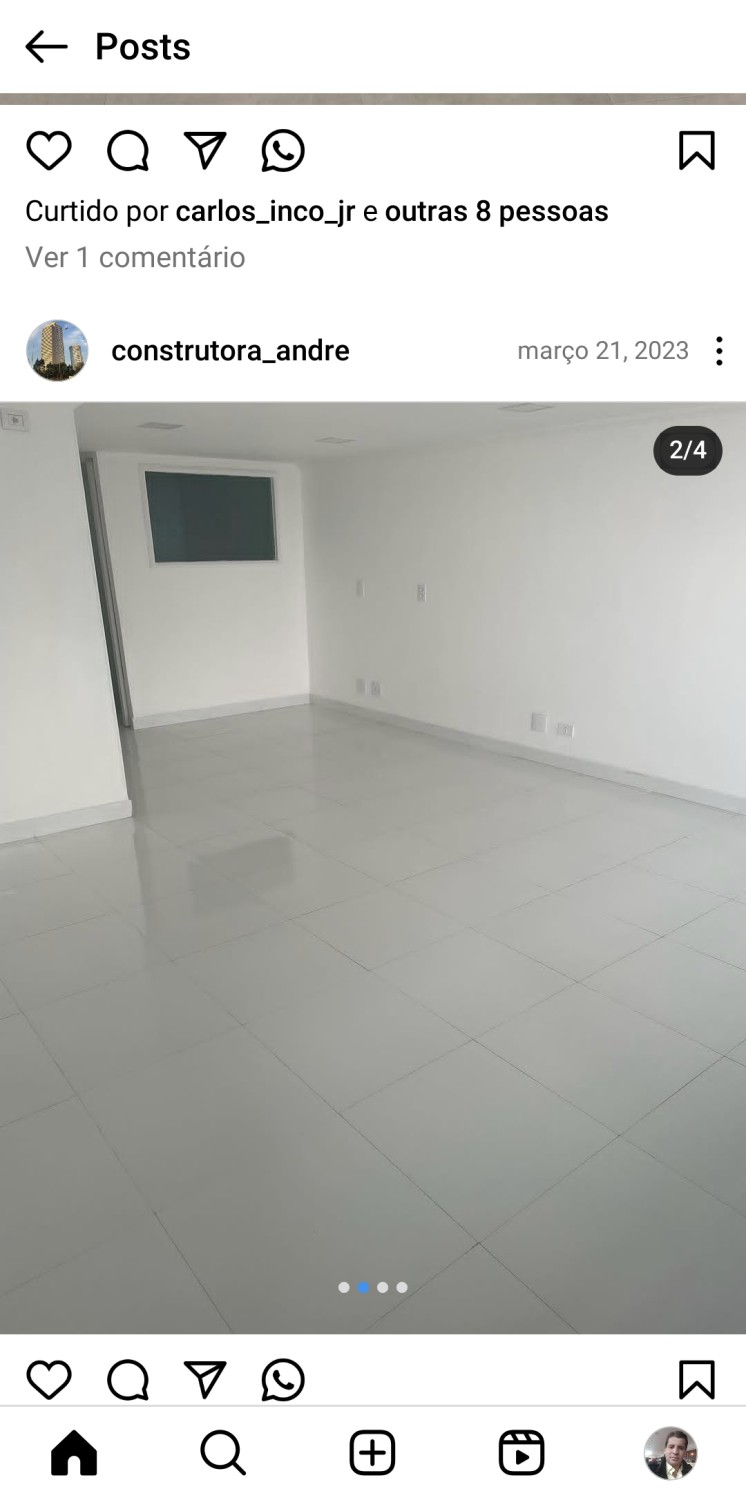Viewport: 746px width, 1500px height.
Task: Share the post liked by carlos_inco_jr via direct message
Action: click(205, 151)
